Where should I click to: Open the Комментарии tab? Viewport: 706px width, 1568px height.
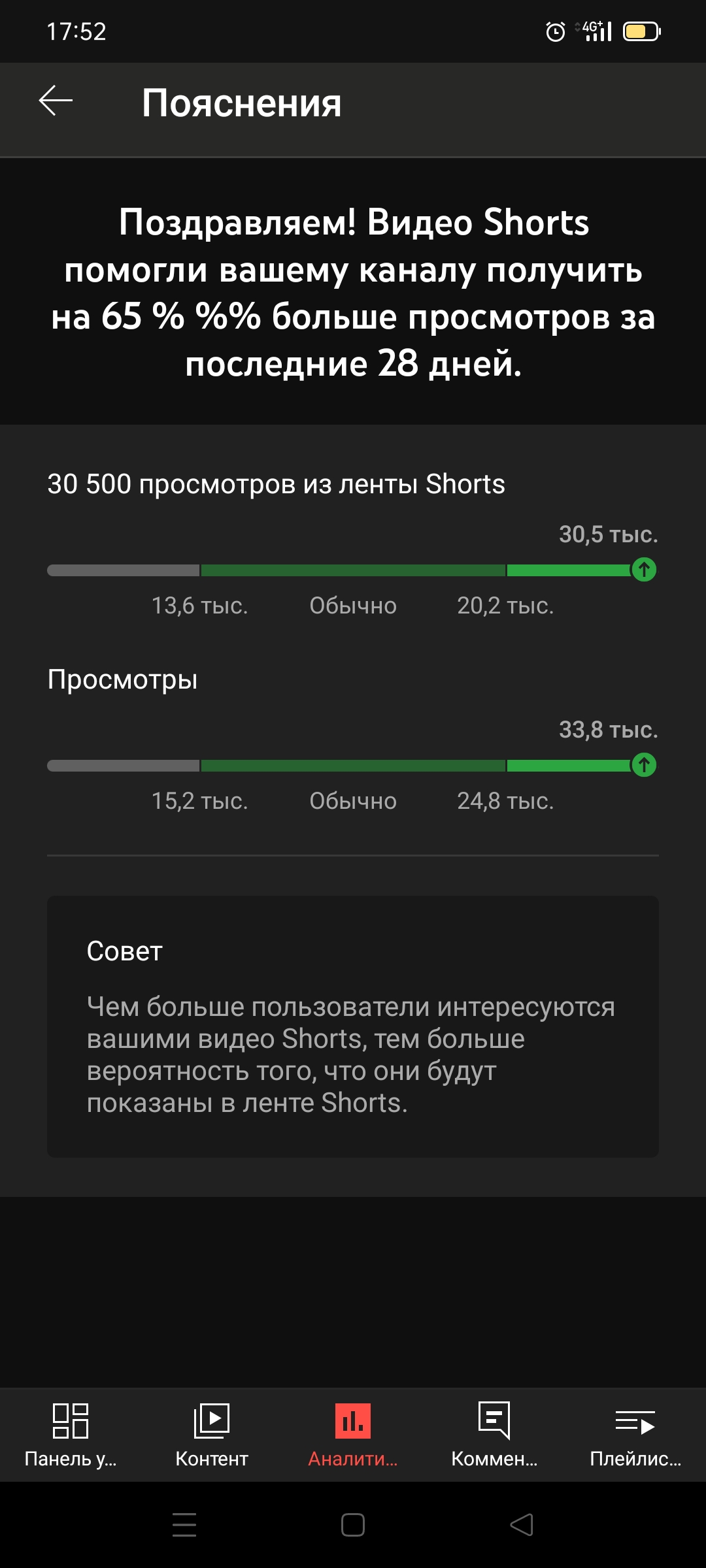coord(494,1434)
